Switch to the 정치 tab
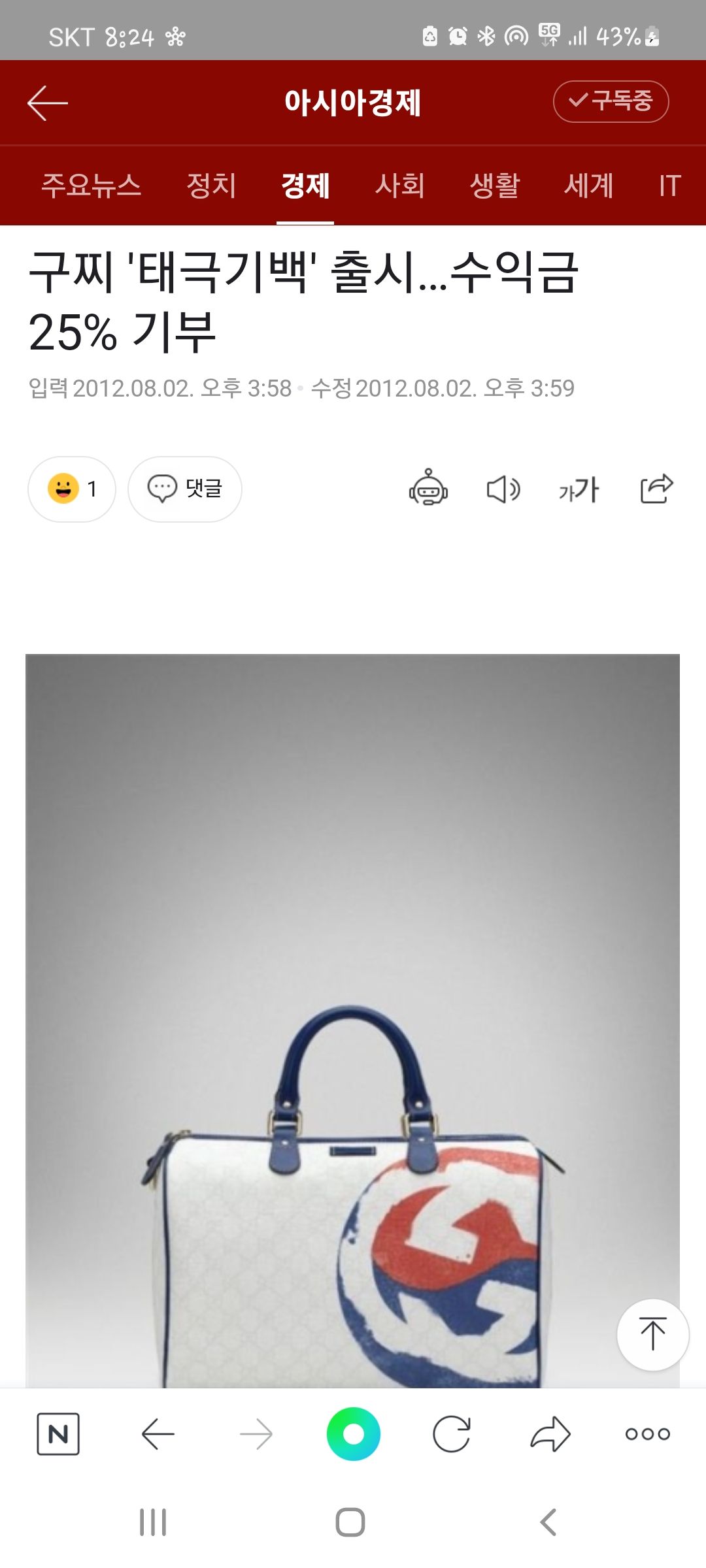 click(211, 186)
